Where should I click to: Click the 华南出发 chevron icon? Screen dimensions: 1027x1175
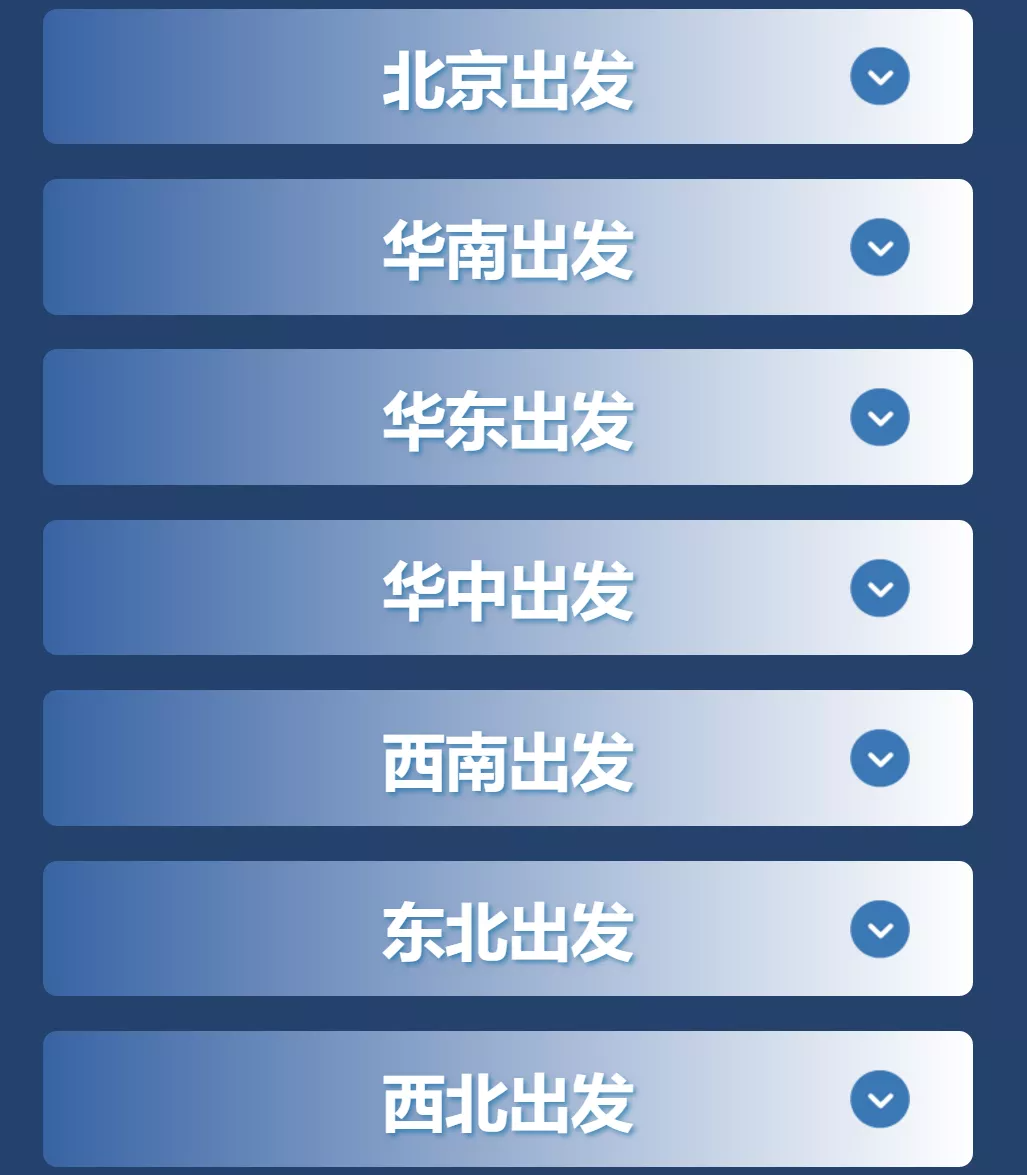pyautogui.click(x=879, y=248)
